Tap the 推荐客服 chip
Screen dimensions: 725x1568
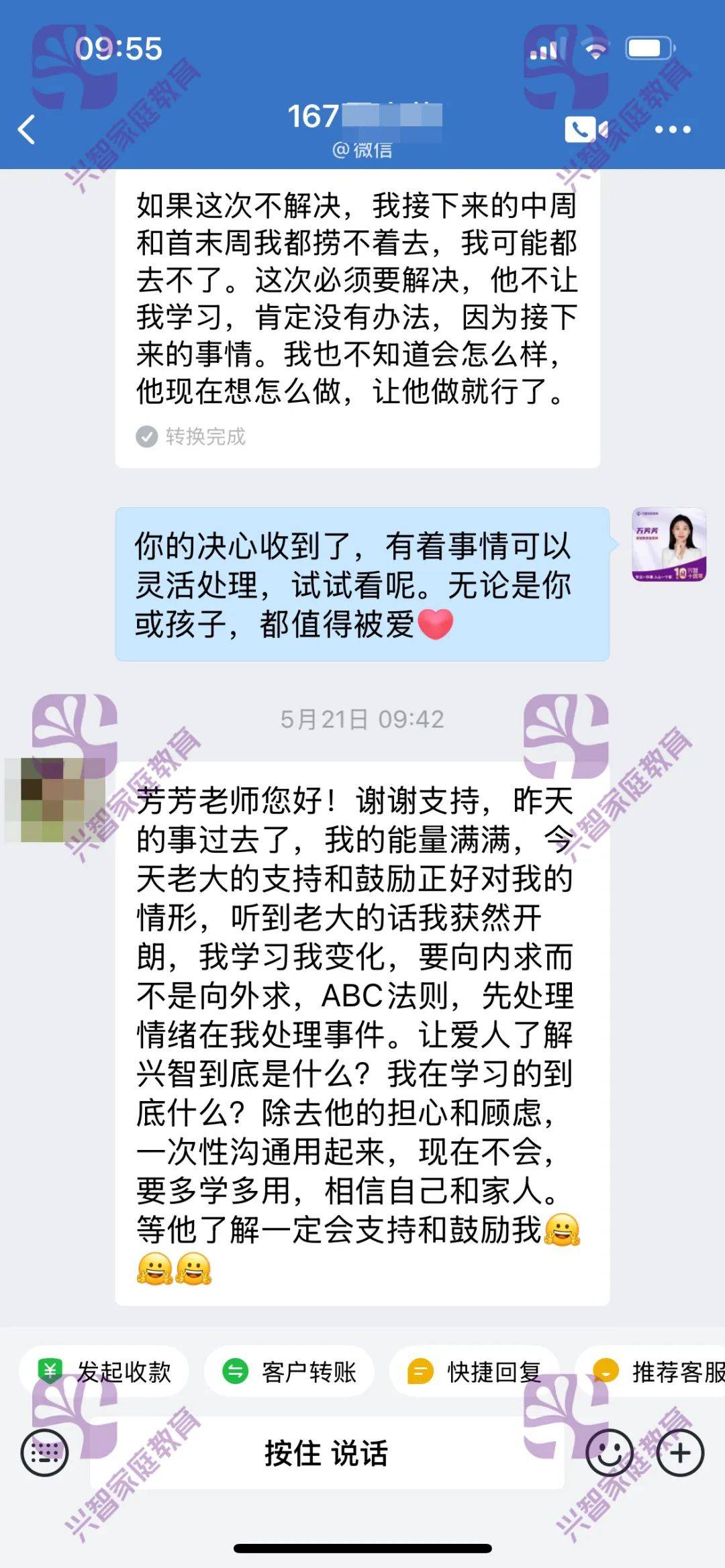coord(650,1371)
